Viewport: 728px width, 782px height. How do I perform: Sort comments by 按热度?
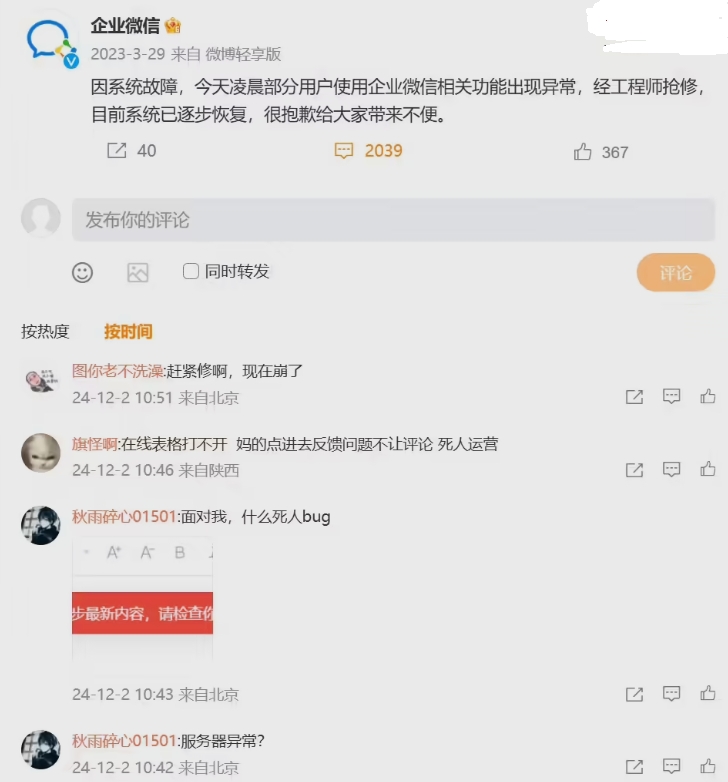click(46, 332)
